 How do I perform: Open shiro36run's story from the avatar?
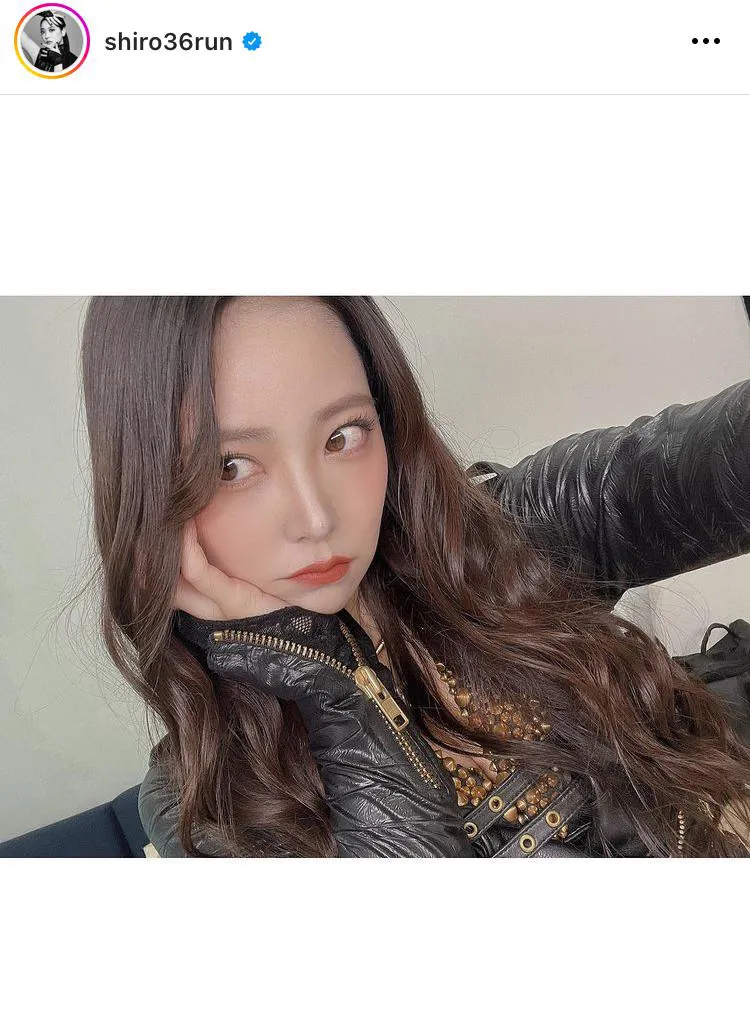pyautogui.click(x=52, y=42)
